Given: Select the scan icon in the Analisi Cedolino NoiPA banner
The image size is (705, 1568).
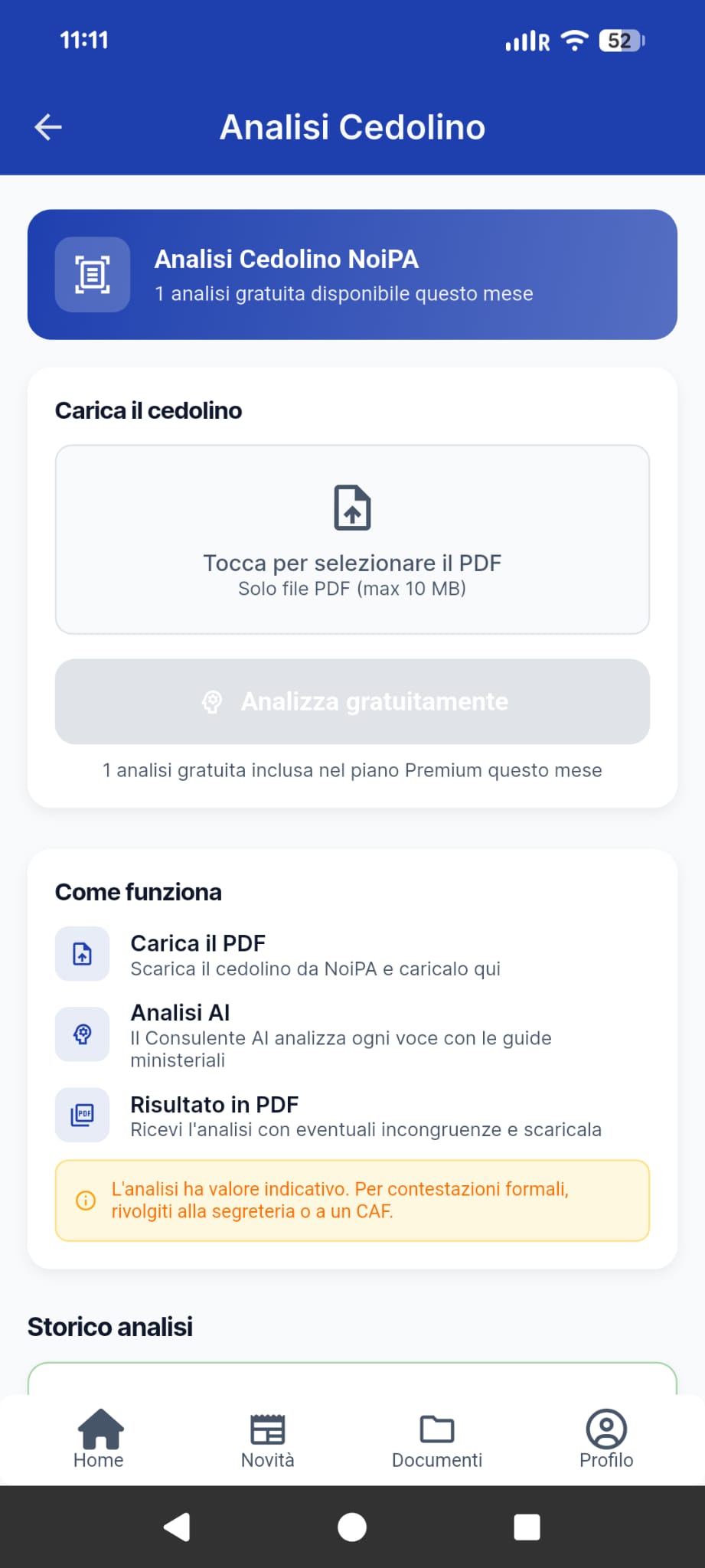Looking at the screenshot, I should 92,274.
